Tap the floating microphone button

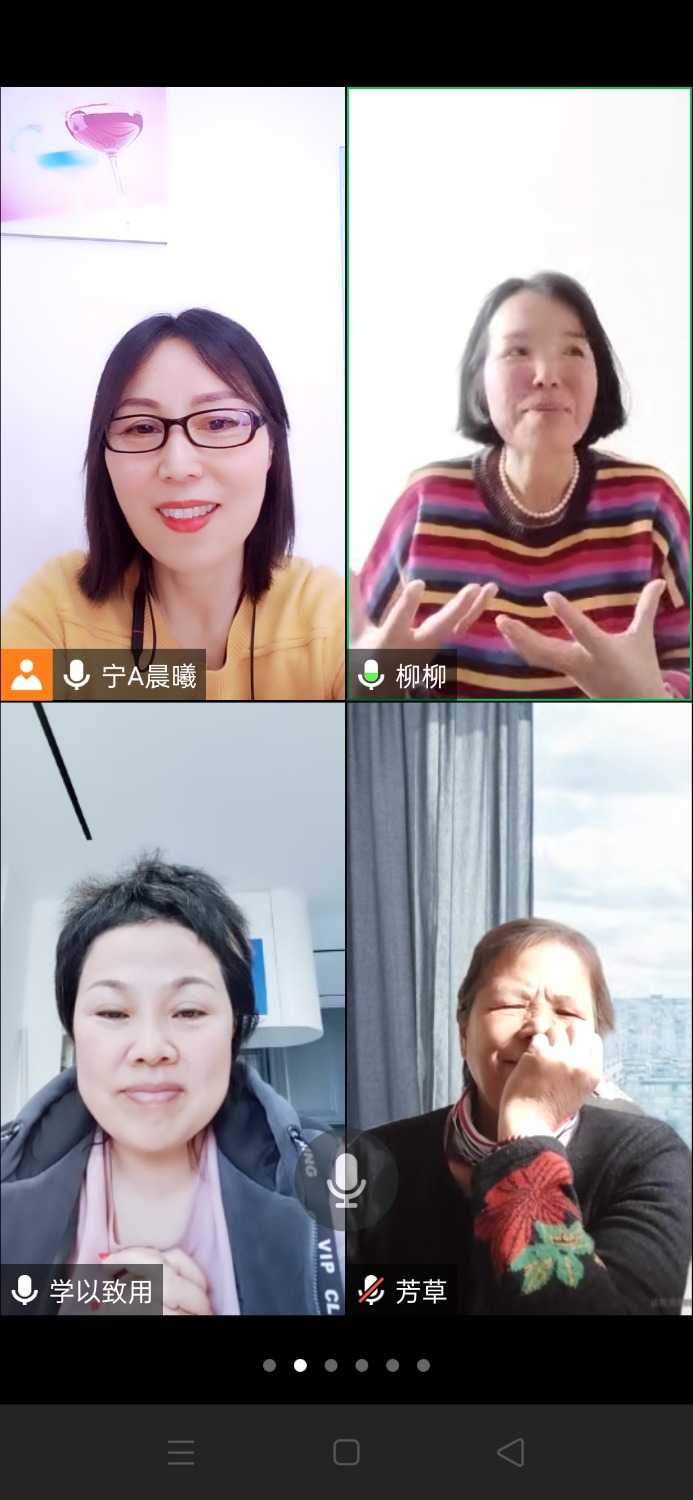pos(346,1180)
